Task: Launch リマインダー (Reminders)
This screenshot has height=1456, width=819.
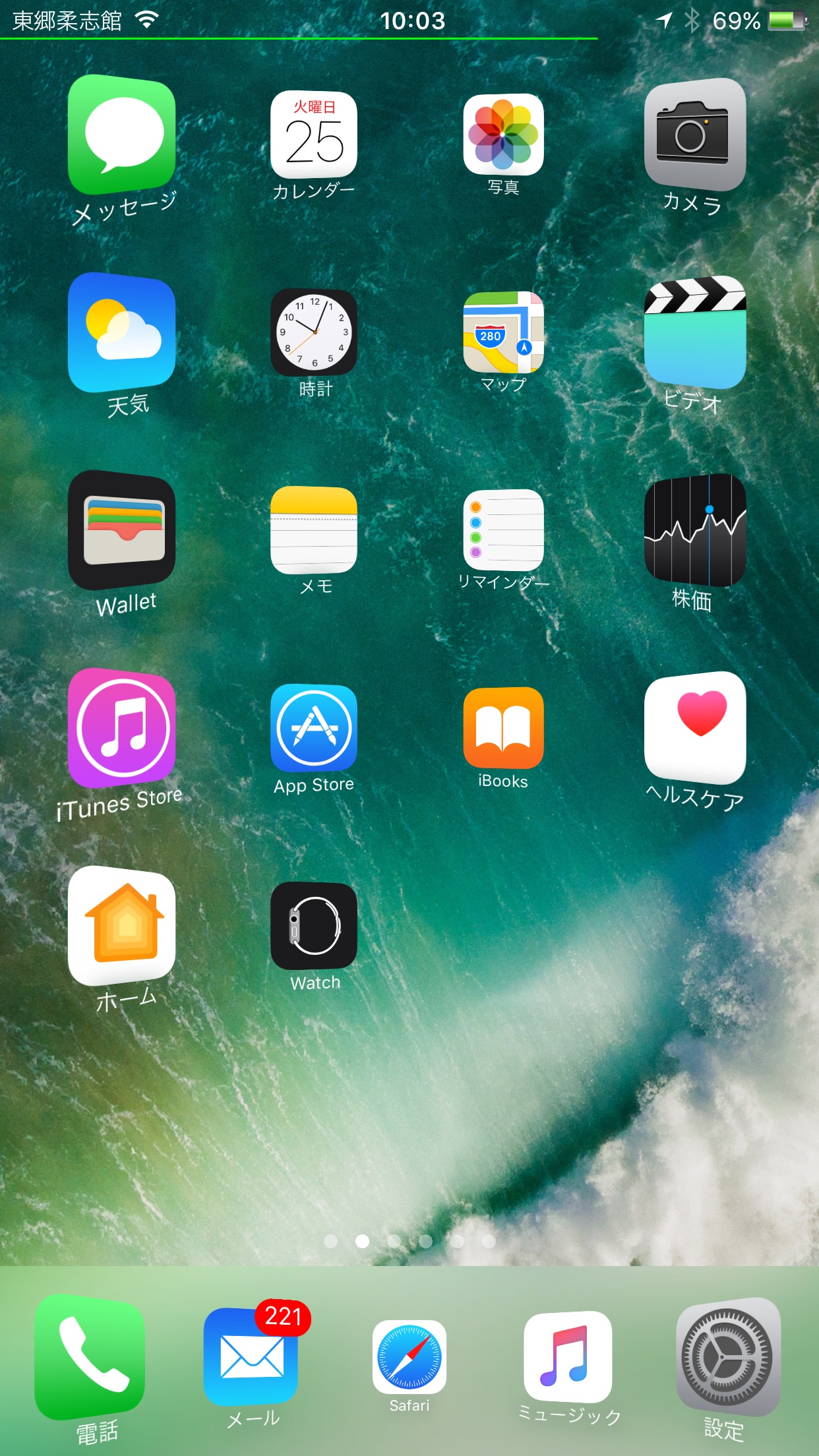Action: [x=503, y=530]
